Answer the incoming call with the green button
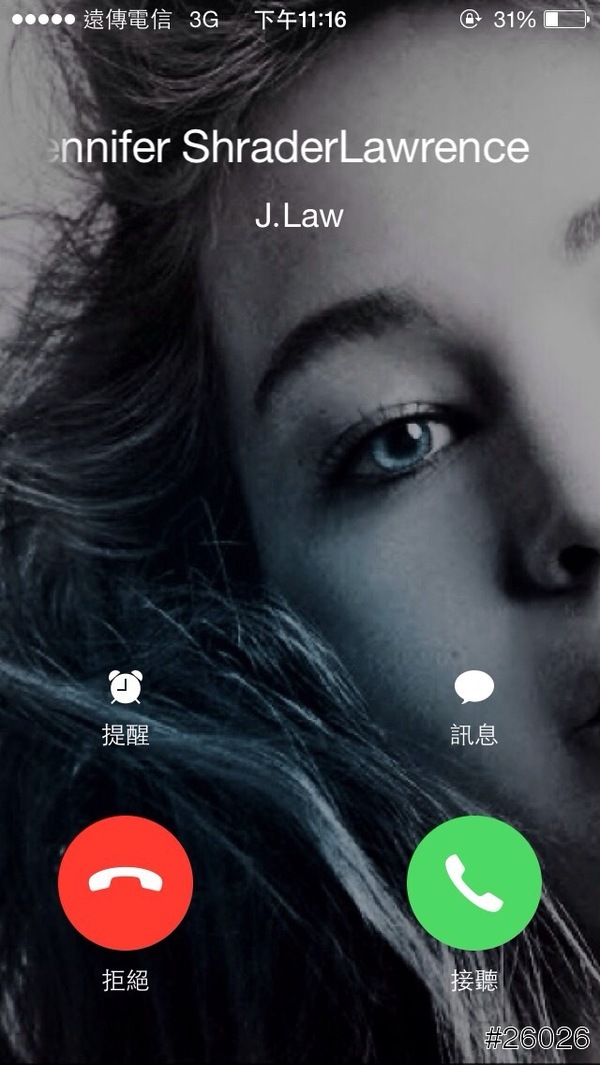Image resolution: width=600 pixels, height=1065 pixels. click(474, 883)
